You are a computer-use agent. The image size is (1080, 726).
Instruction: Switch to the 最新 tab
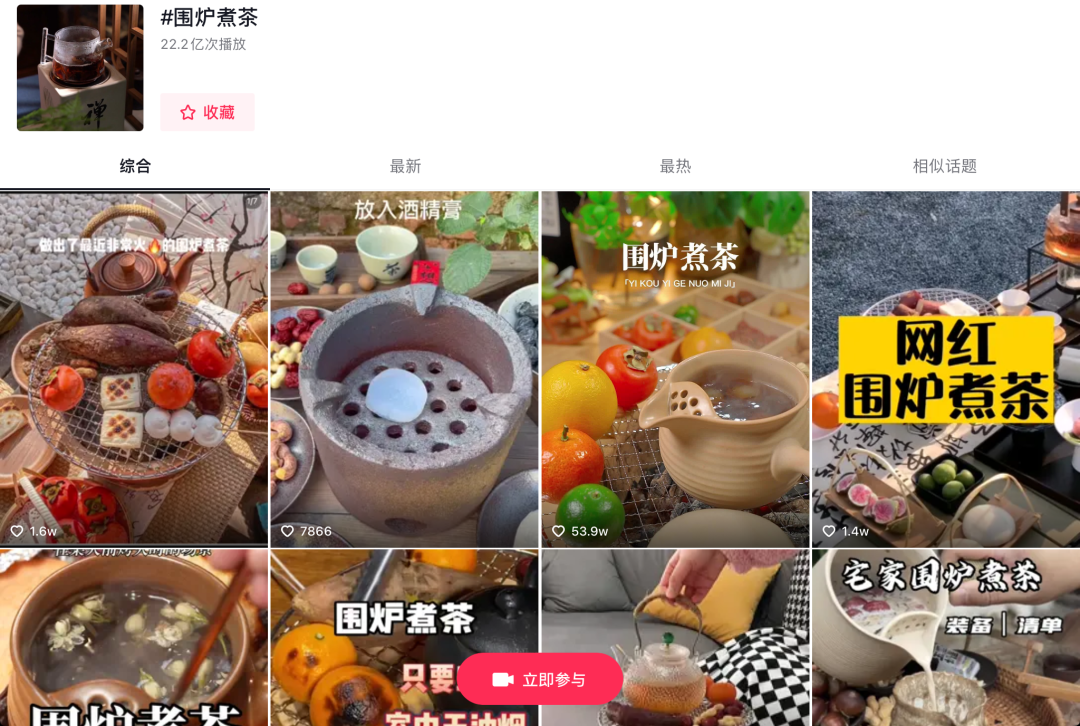pyautogui.click(x=405, y=166)
